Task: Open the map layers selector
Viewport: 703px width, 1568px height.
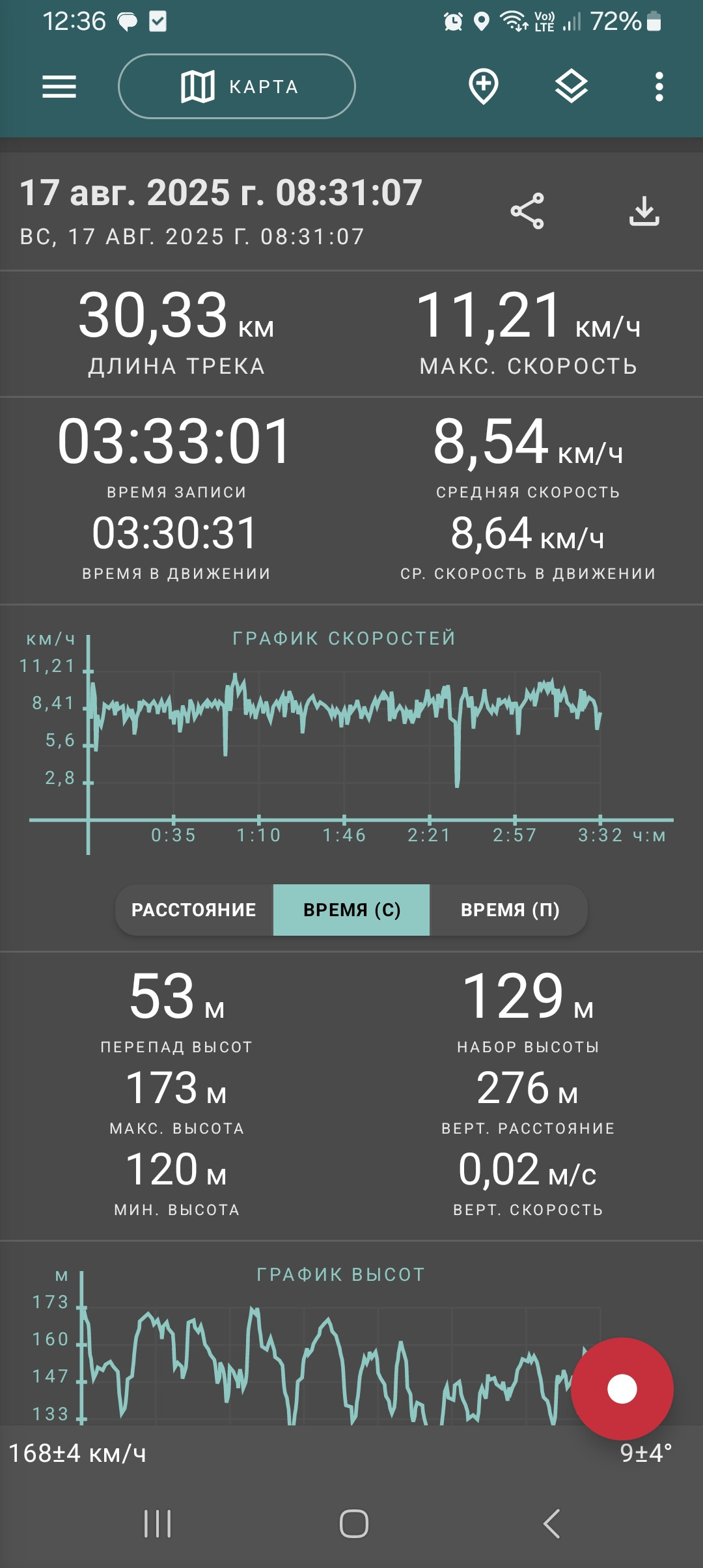Action: coord(572,87)
